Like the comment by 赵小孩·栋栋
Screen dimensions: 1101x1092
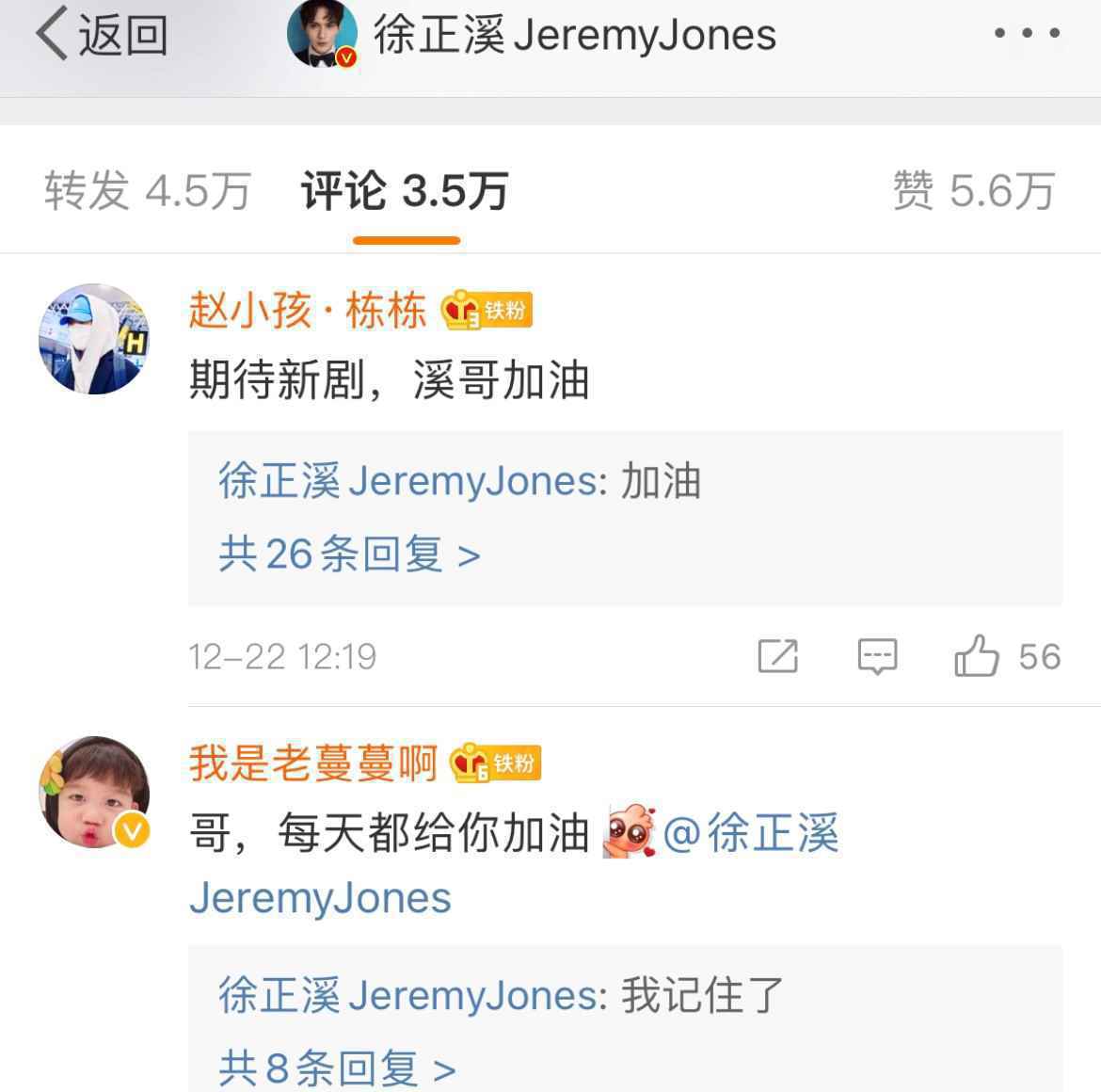click(x=977, y=656)
